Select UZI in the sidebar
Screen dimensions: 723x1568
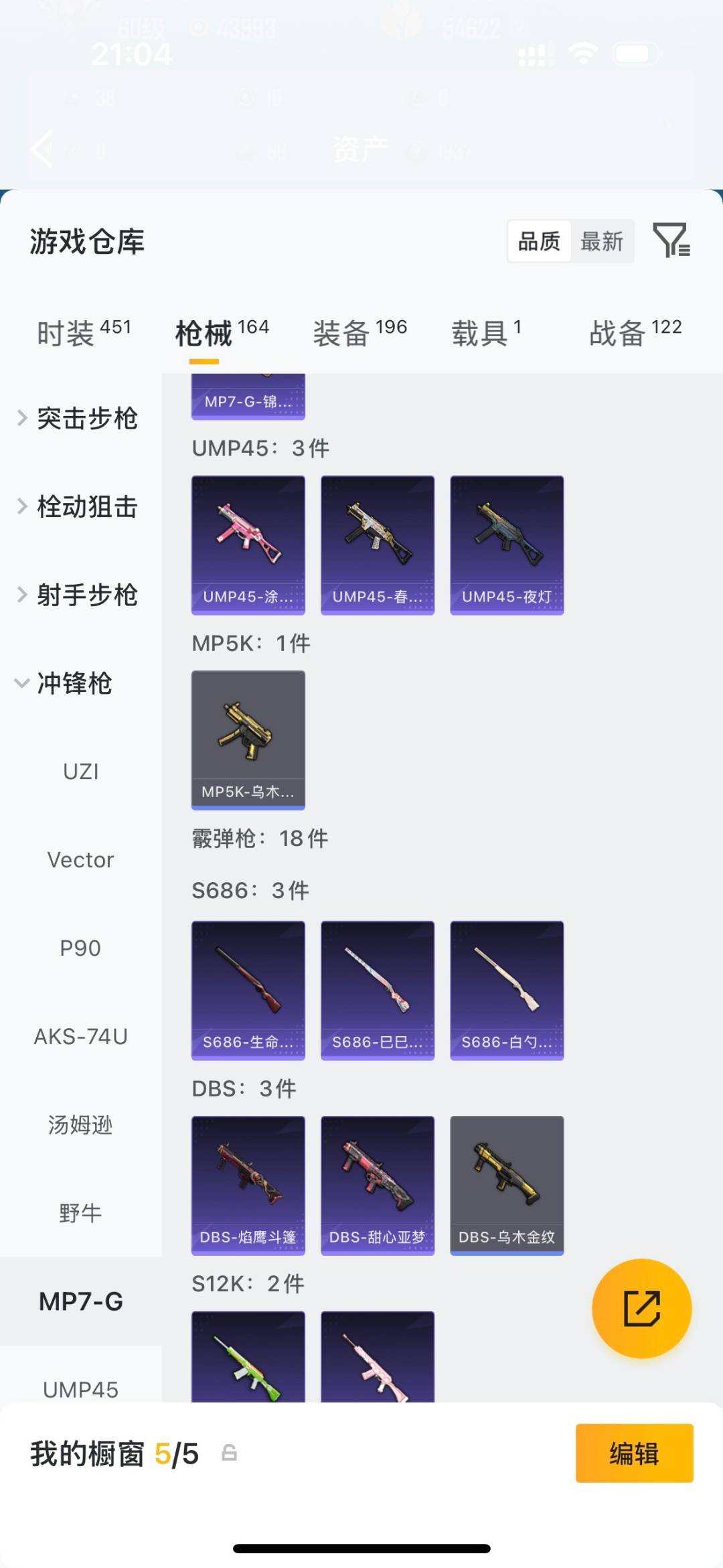coord(82,771)
